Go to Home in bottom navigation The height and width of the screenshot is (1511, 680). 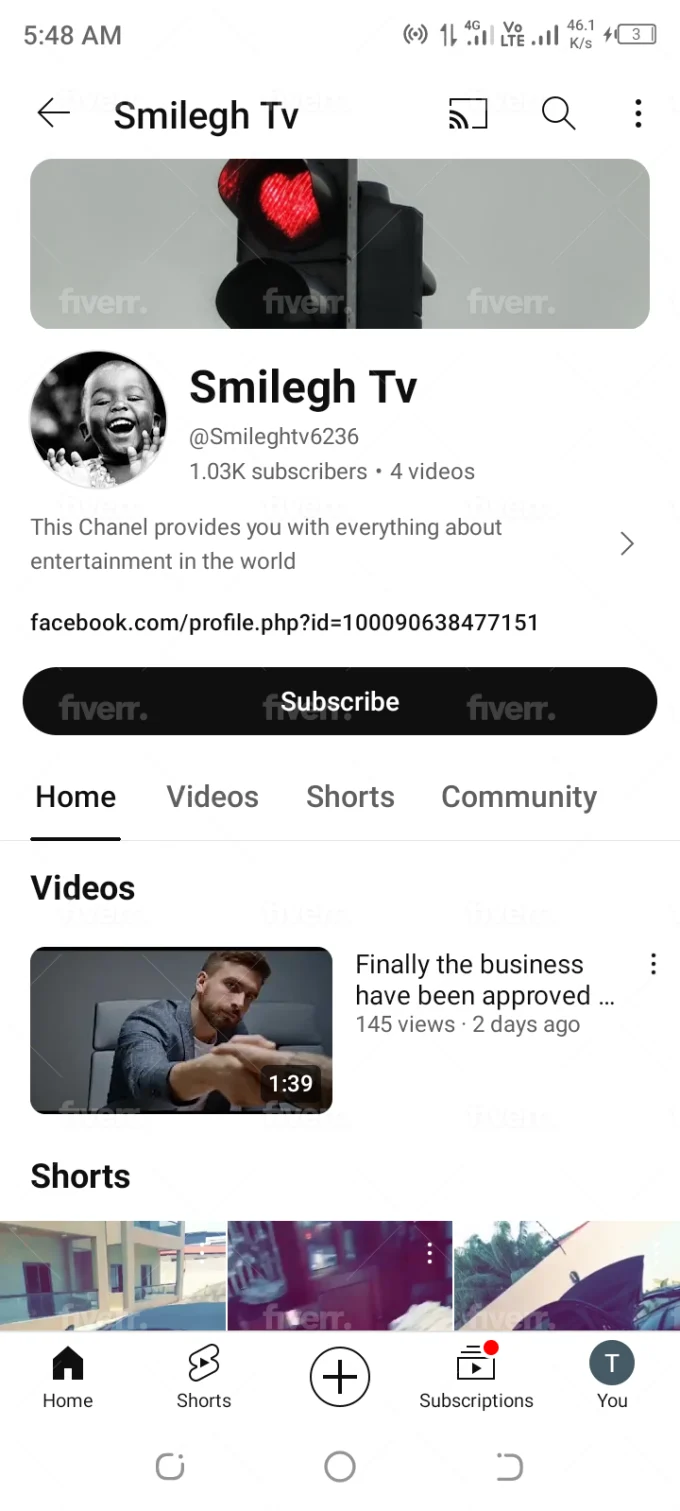coord(68,1376)
